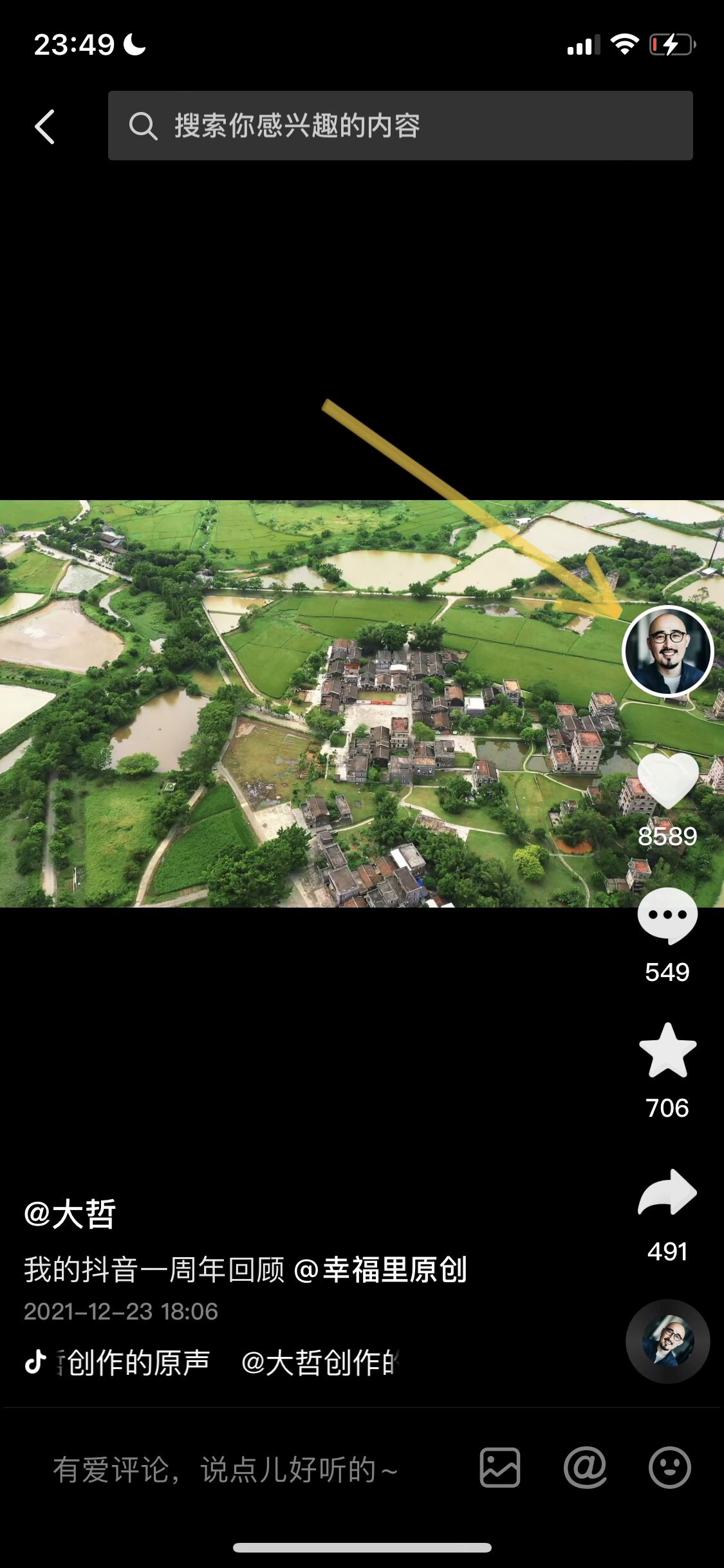Open the @大哲 username profile
Image resolution: width=724 pixels, height=1568 pixels.
click(70, 1215)
